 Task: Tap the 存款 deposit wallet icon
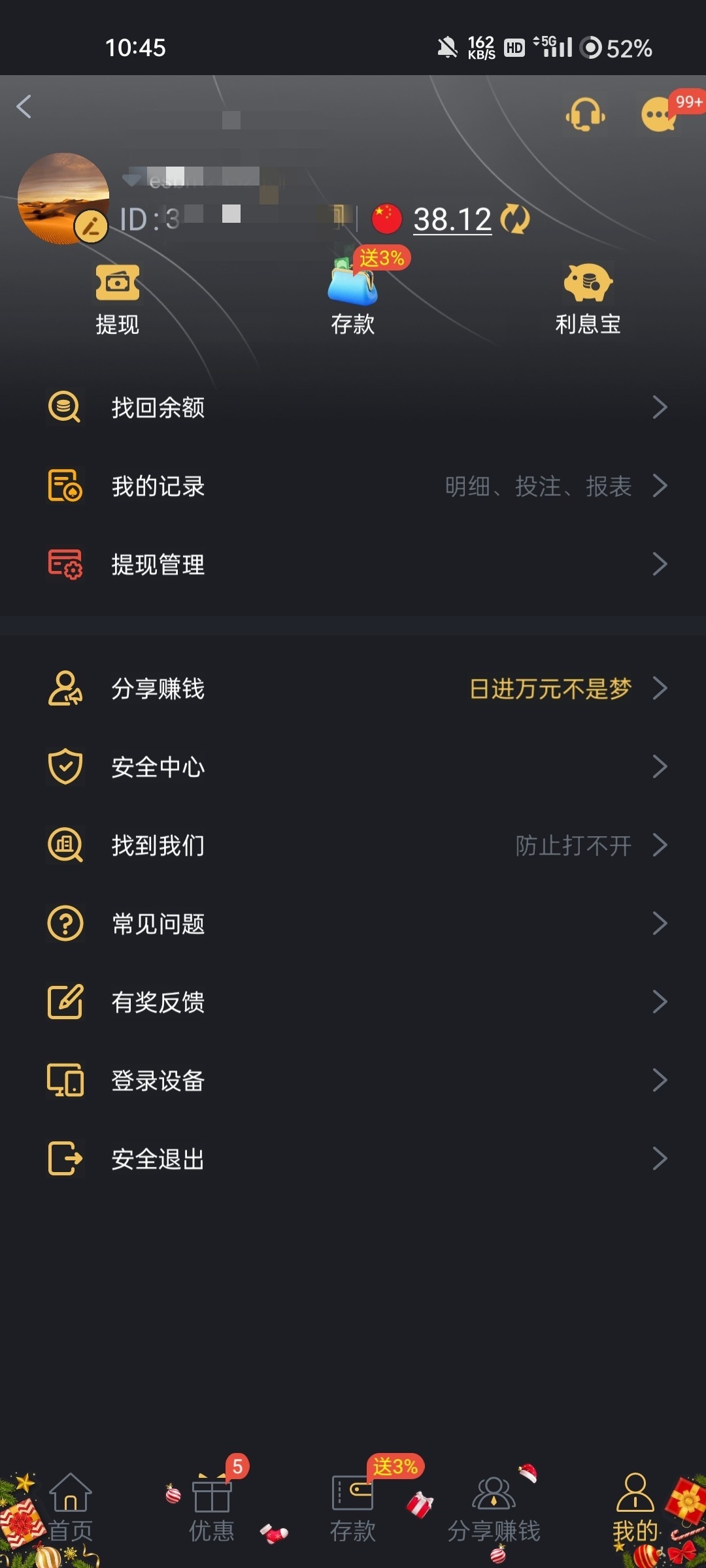tap(352, 287)
